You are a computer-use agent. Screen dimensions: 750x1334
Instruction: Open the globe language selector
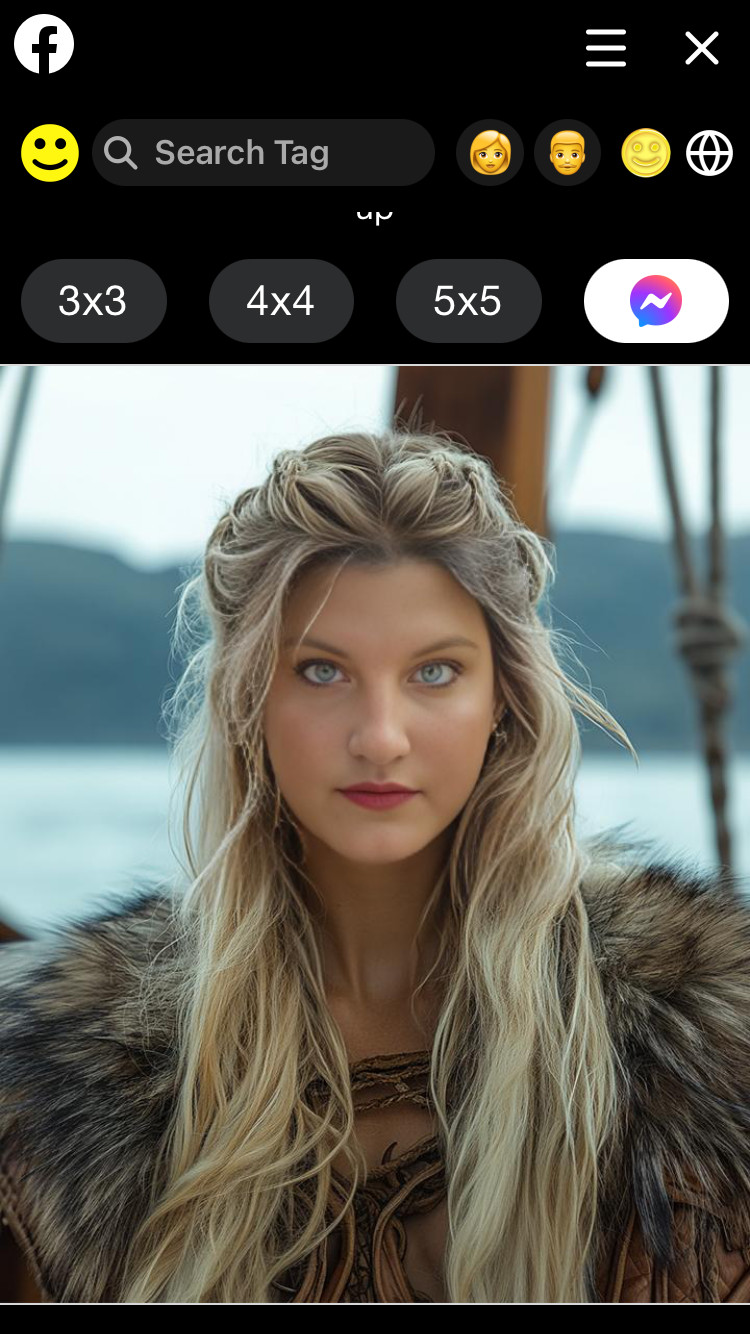click(709, 153)
